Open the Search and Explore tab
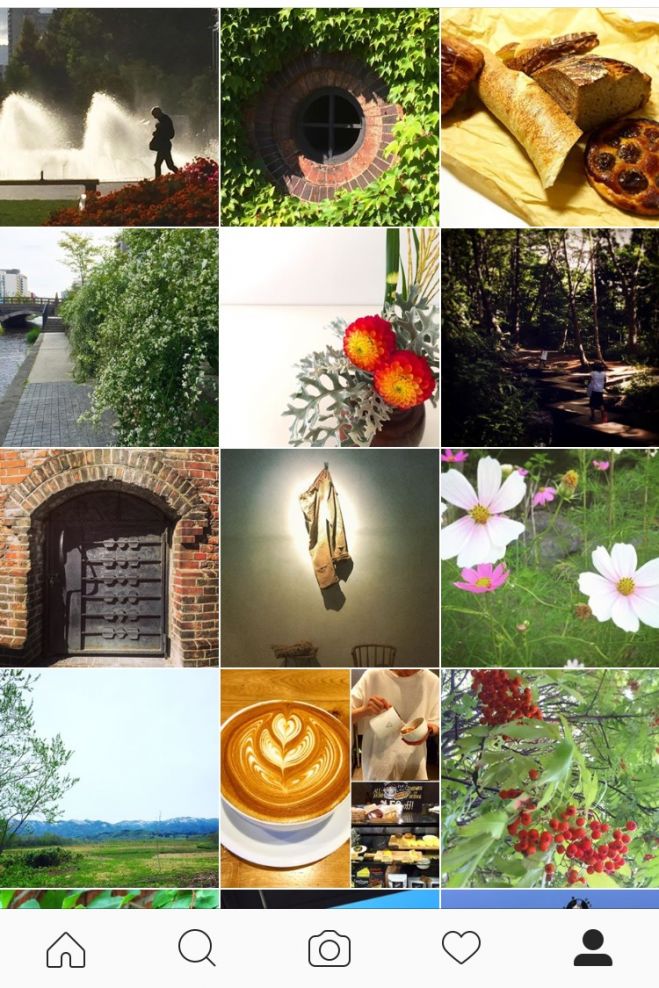Image resolution: width=659 pixels, height=988 pixels. pos(197,948)
